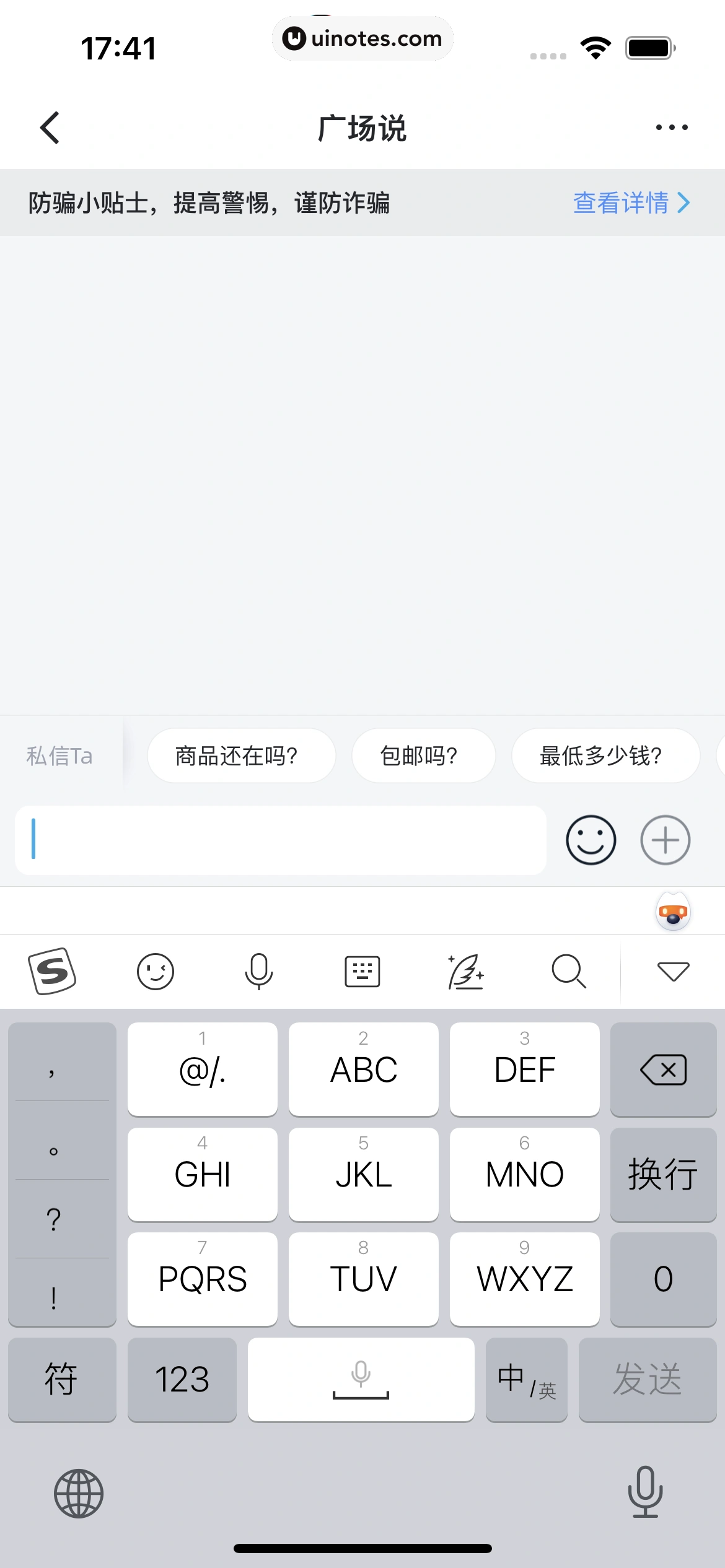Tap the backspace key
This screenshot has height=1568, width=725.
tap(663, 1069)
